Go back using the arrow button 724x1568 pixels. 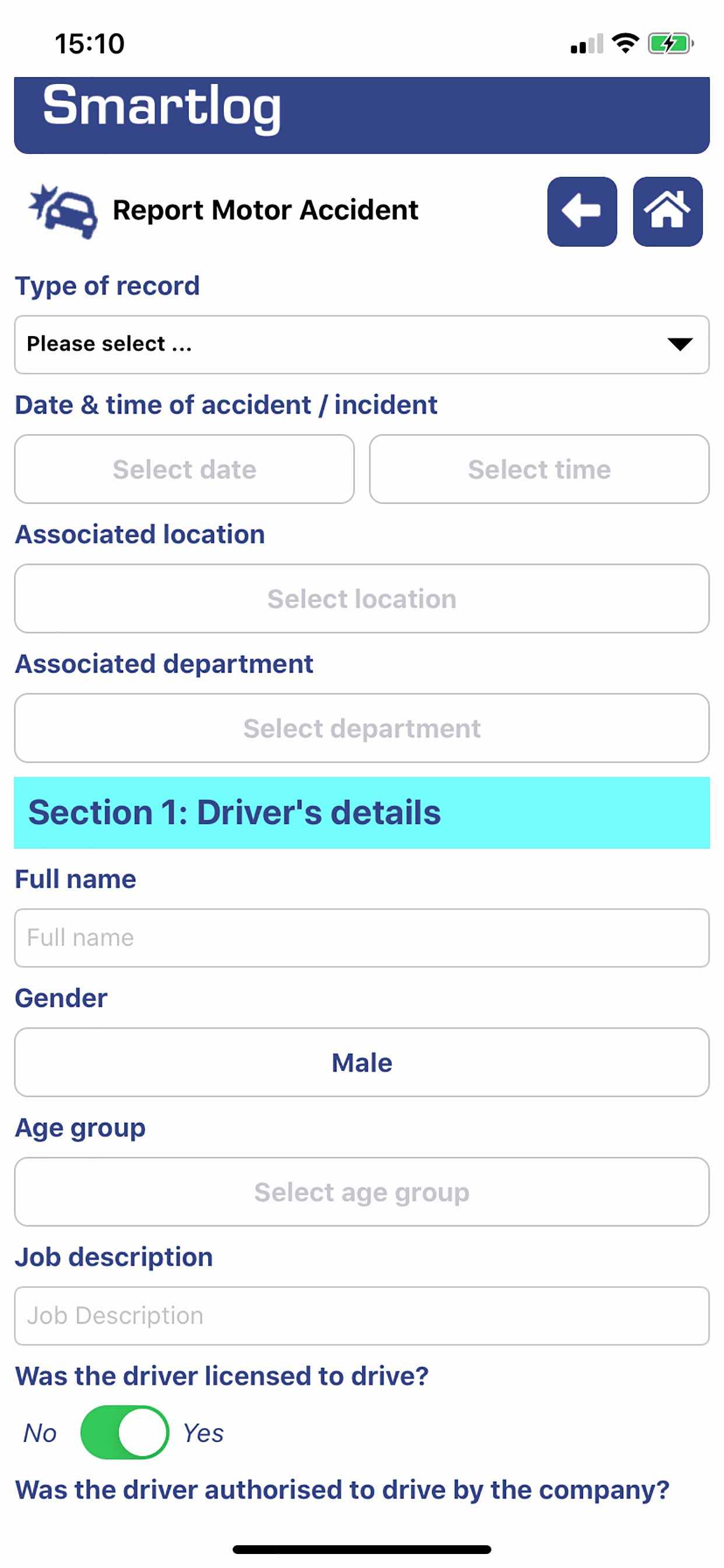tap(581, 211)
